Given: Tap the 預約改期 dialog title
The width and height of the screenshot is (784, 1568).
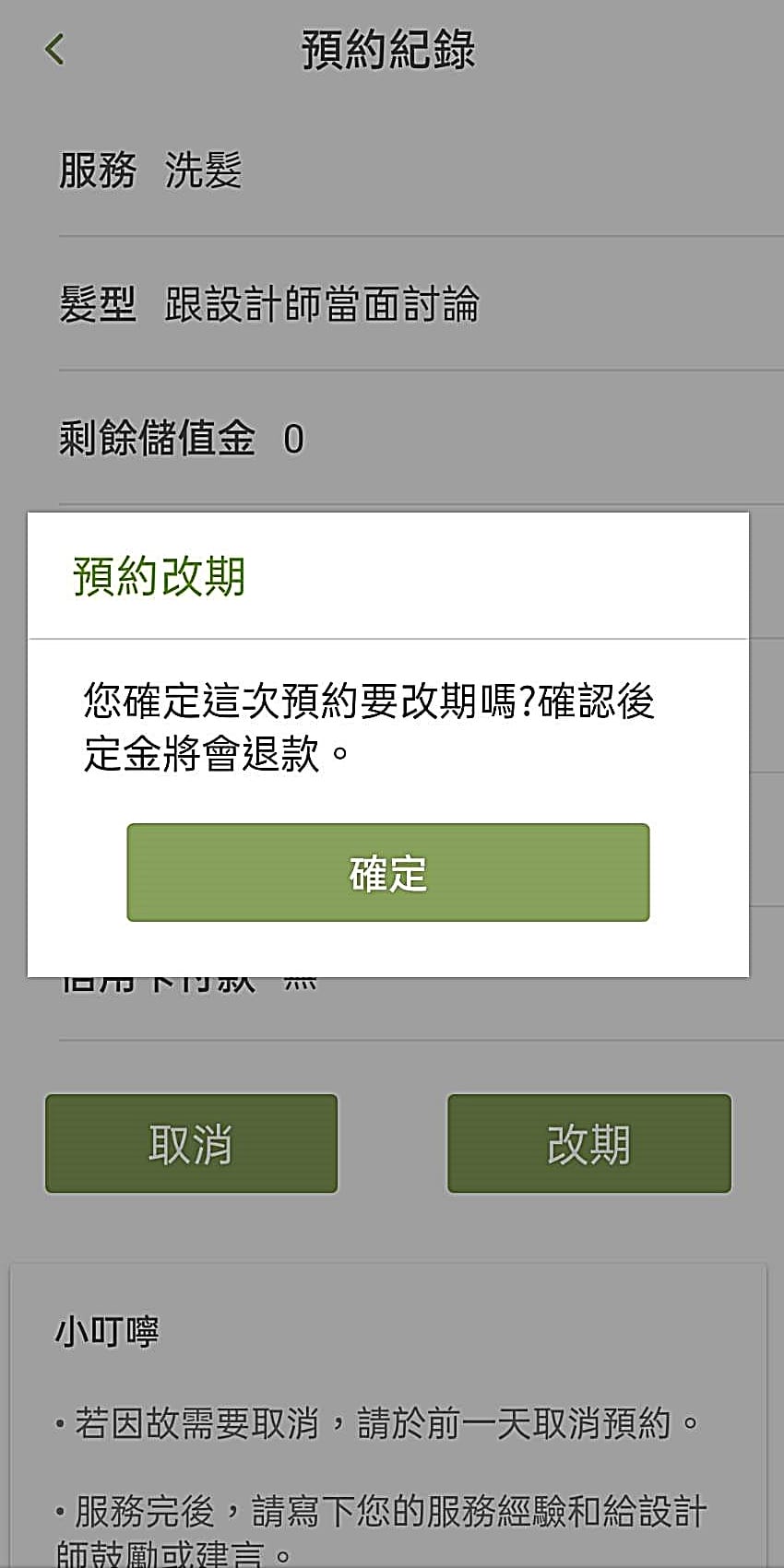Looking at the screenshot, I should pos(159,573).
